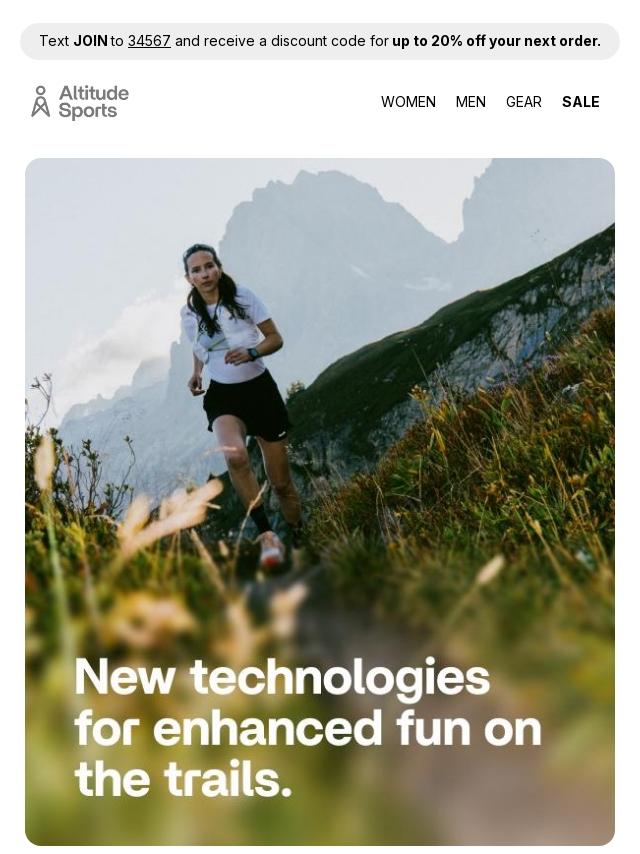Open the Altitude Sports home logo
The height and width of the screenshot is (854, 640).
pyautogui.click(x=80, y=102)
